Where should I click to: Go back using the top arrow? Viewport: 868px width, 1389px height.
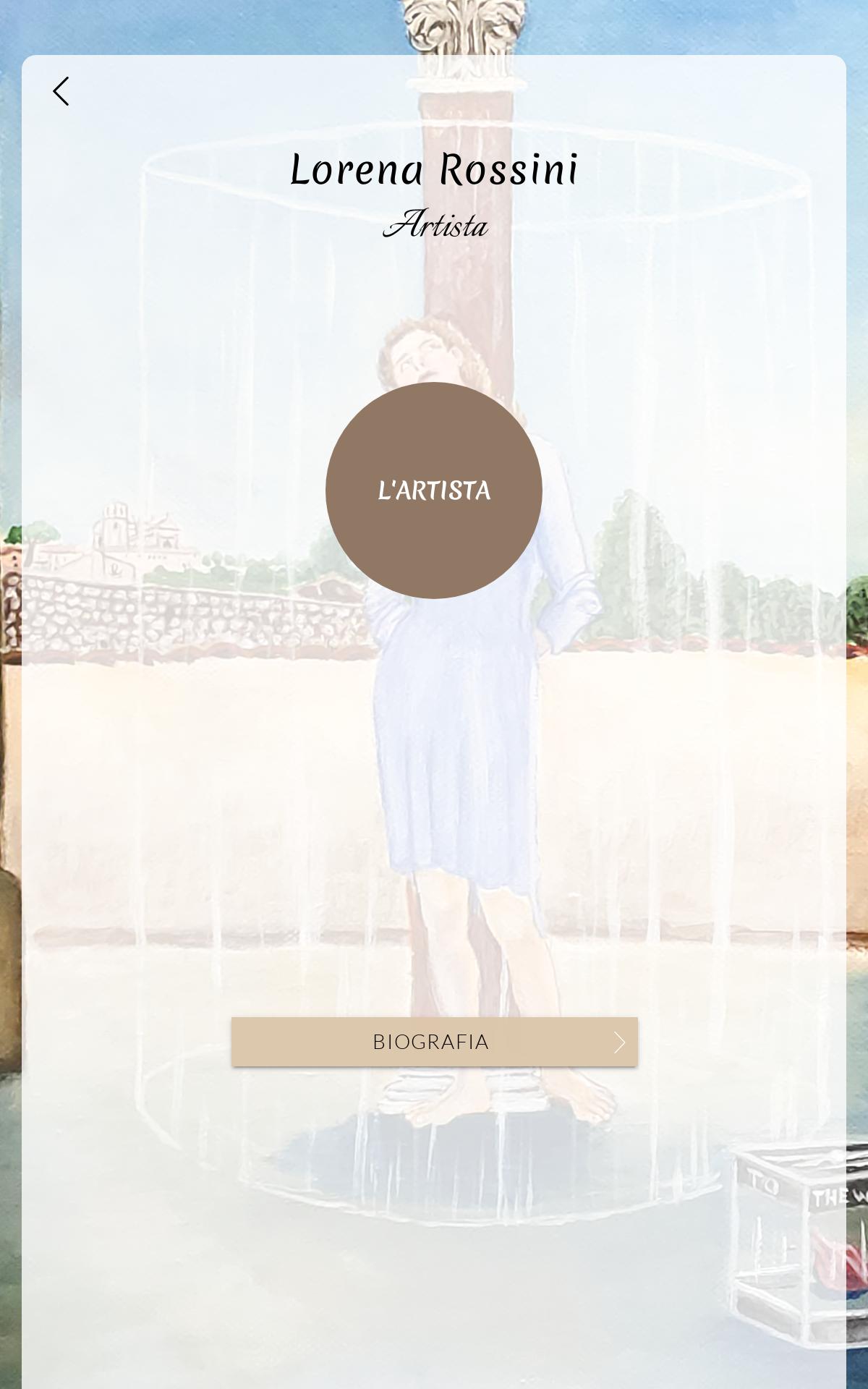pyautogui.click(x=61, y=92)
